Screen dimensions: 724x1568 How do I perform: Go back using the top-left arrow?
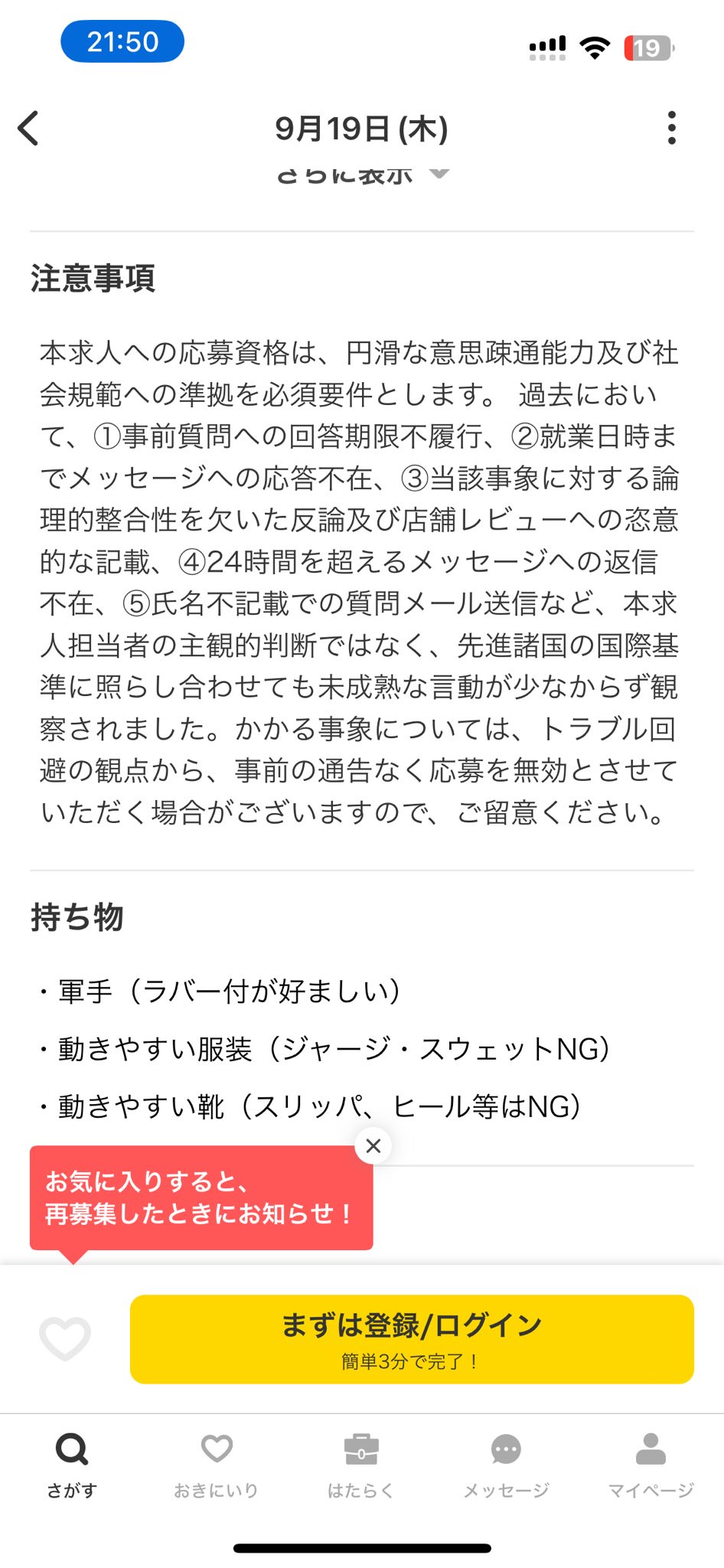[29, 129]
